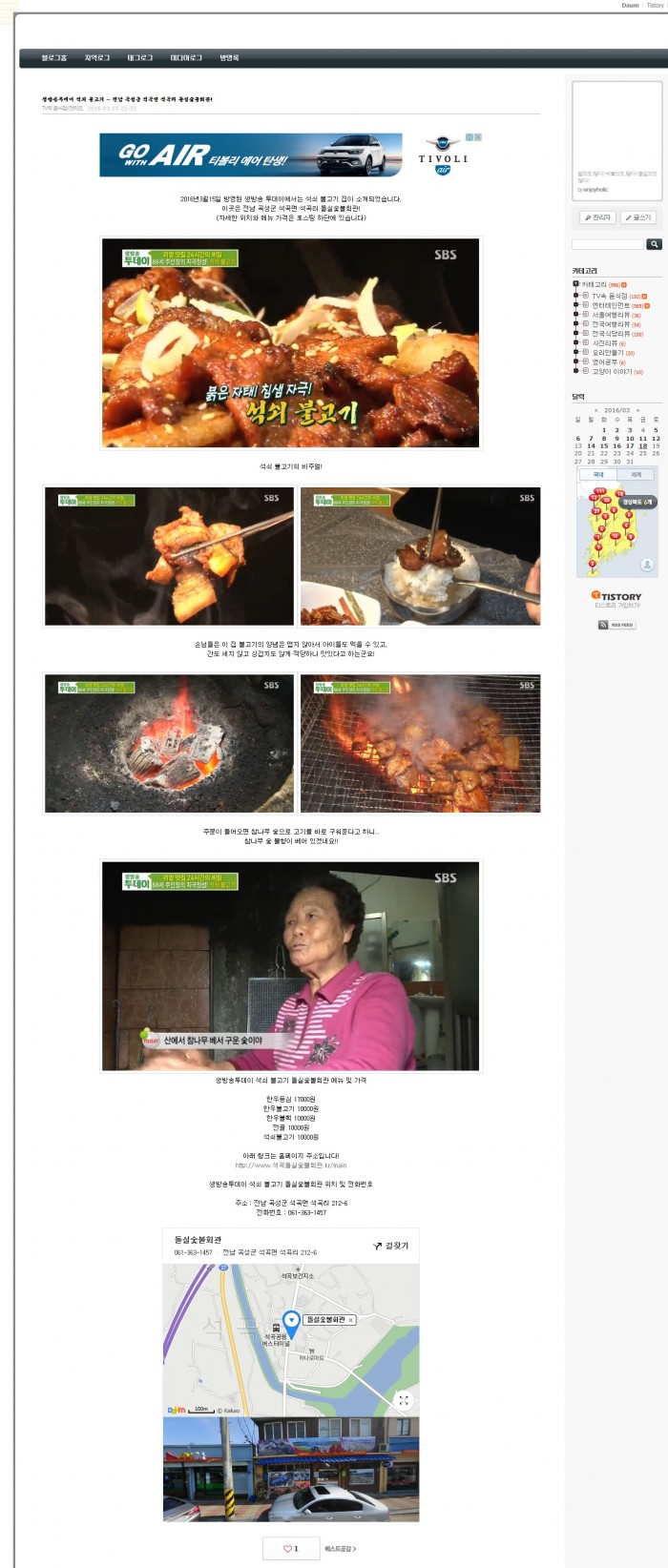Open the TV속 음식점 category

coord(610,296)
